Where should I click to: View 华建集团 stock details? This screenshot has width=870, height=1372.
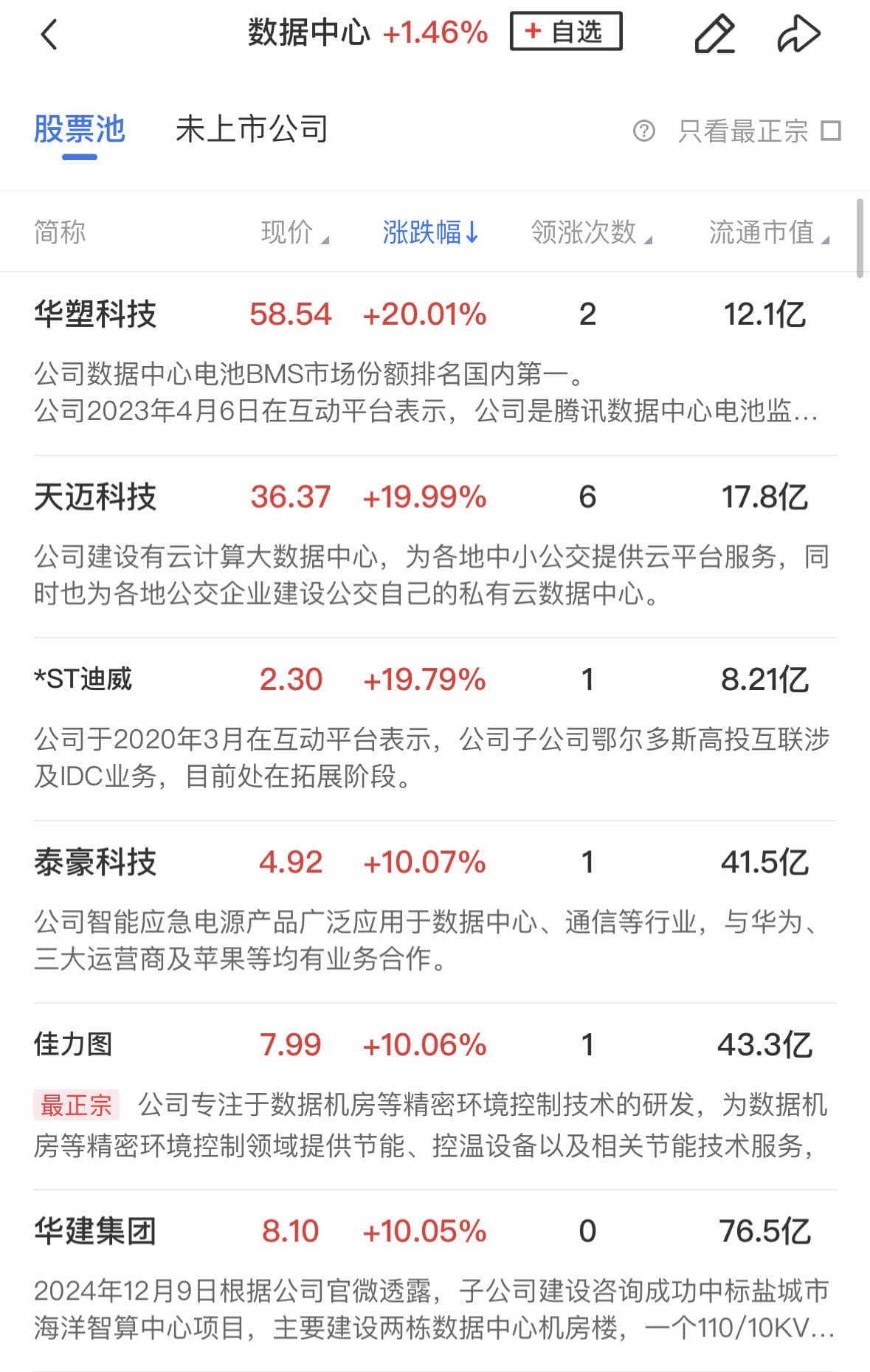tap(95, 1231)
